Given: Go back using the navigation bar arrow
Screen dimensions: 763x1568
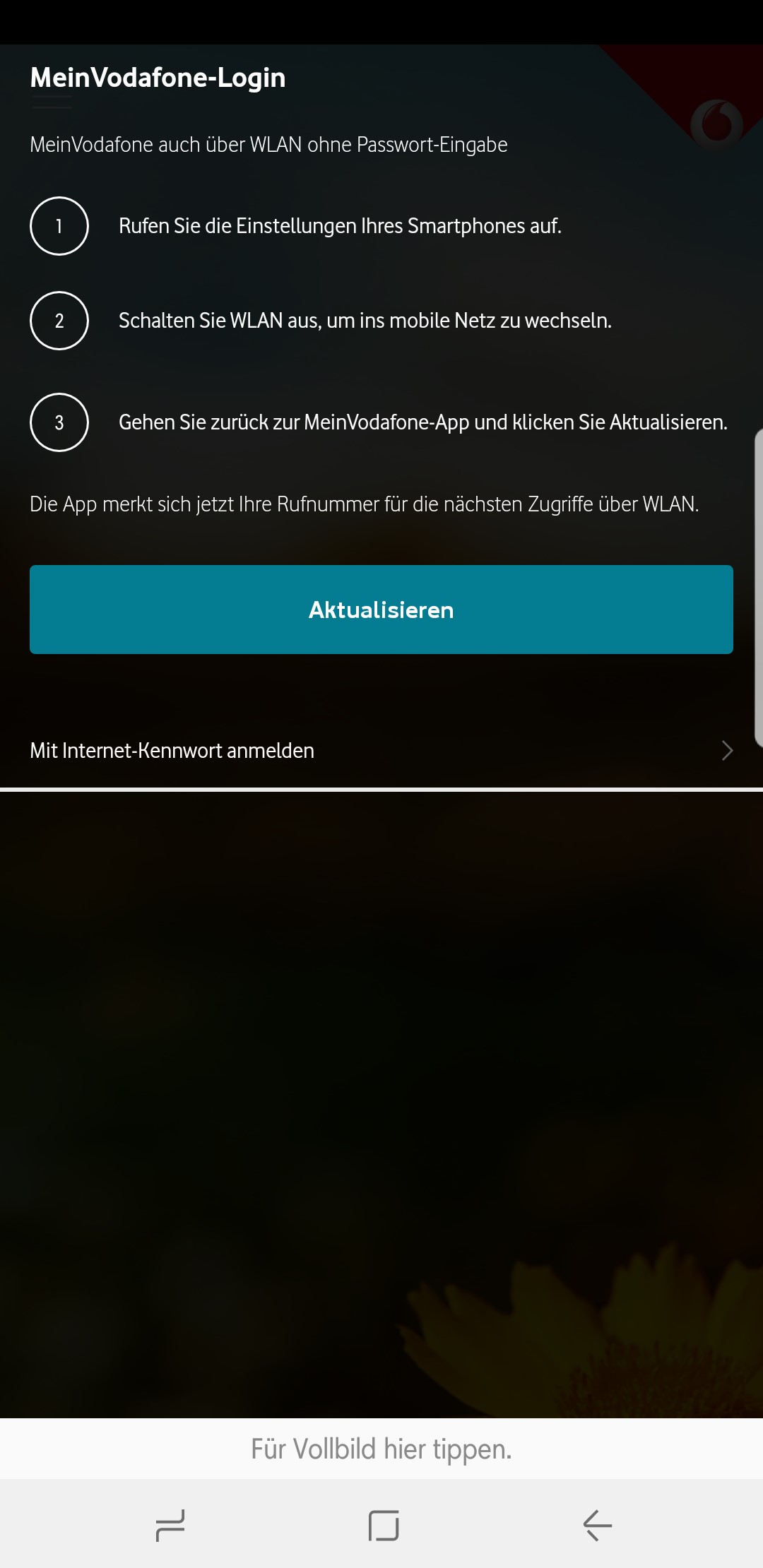Looking at the screenshot, I should pyautogui.click(x=597, y=1526).
